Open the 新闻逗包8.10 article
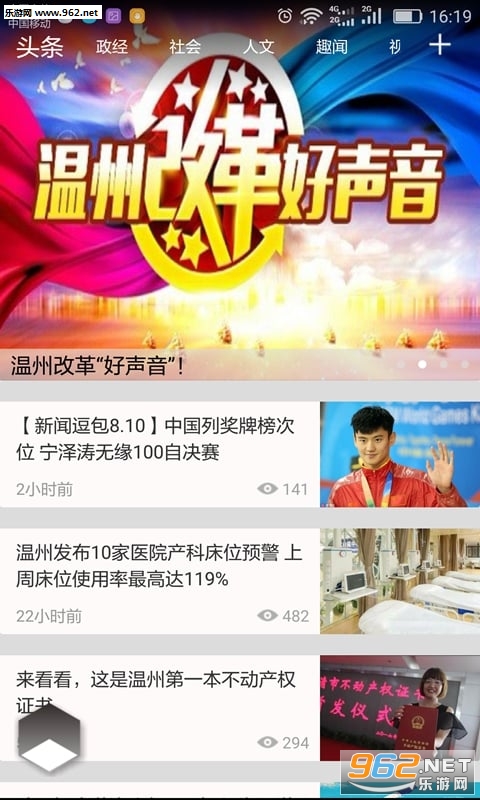The width and height of the screenshot is (480, 800). [240, 454]
